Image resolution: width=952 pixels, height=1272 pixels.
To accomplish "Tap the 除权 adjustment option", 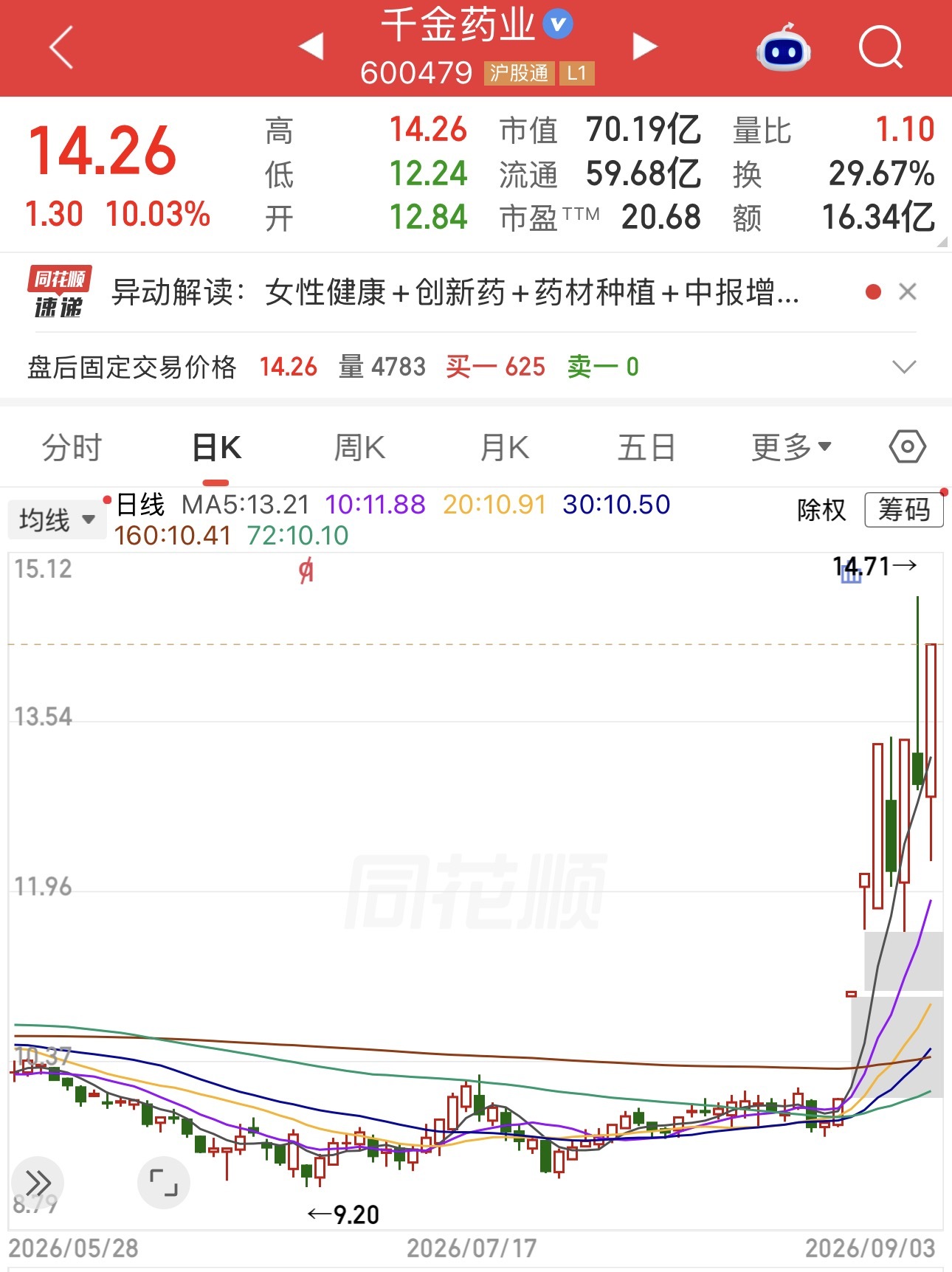I will (x=821, y=510).
